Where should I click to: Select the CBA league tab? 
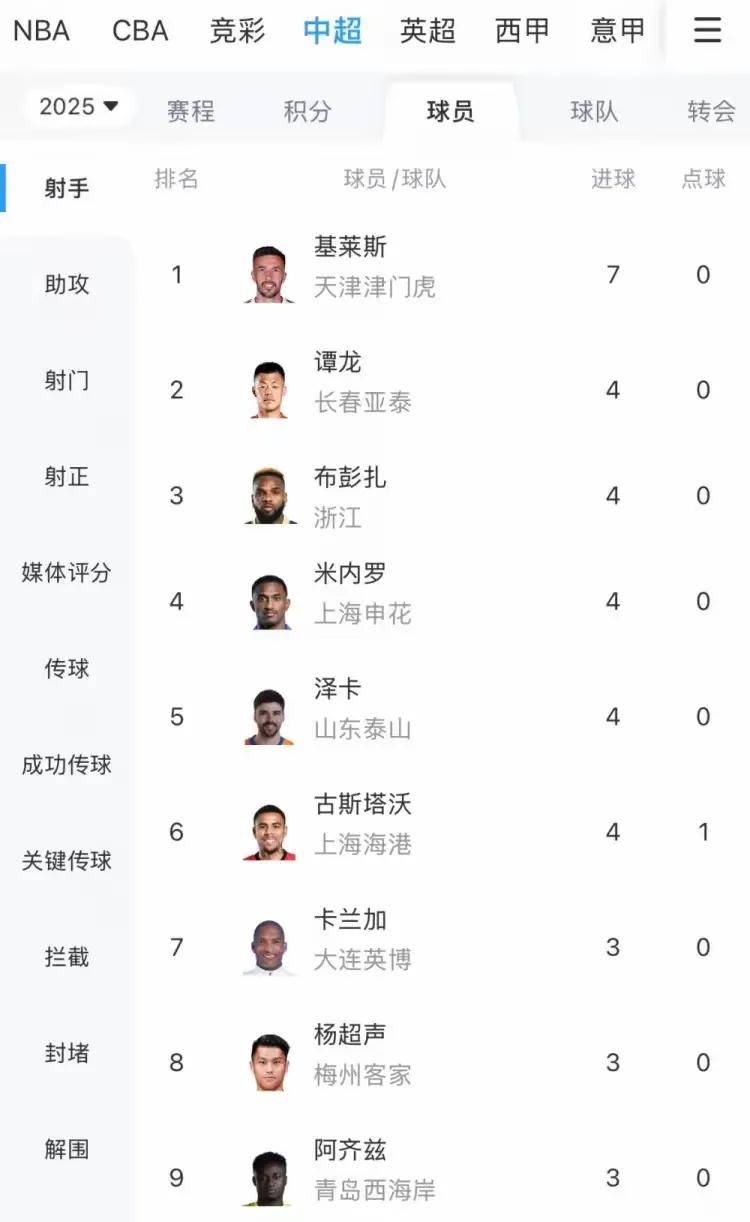(140, 31)
